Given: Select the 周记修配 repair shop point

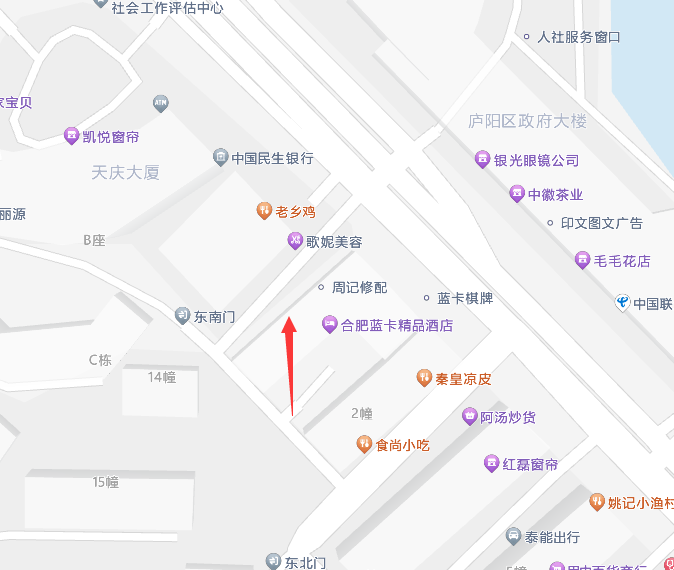Looking at the screenshot, I should pyautogui.click(x=321, y=287).
